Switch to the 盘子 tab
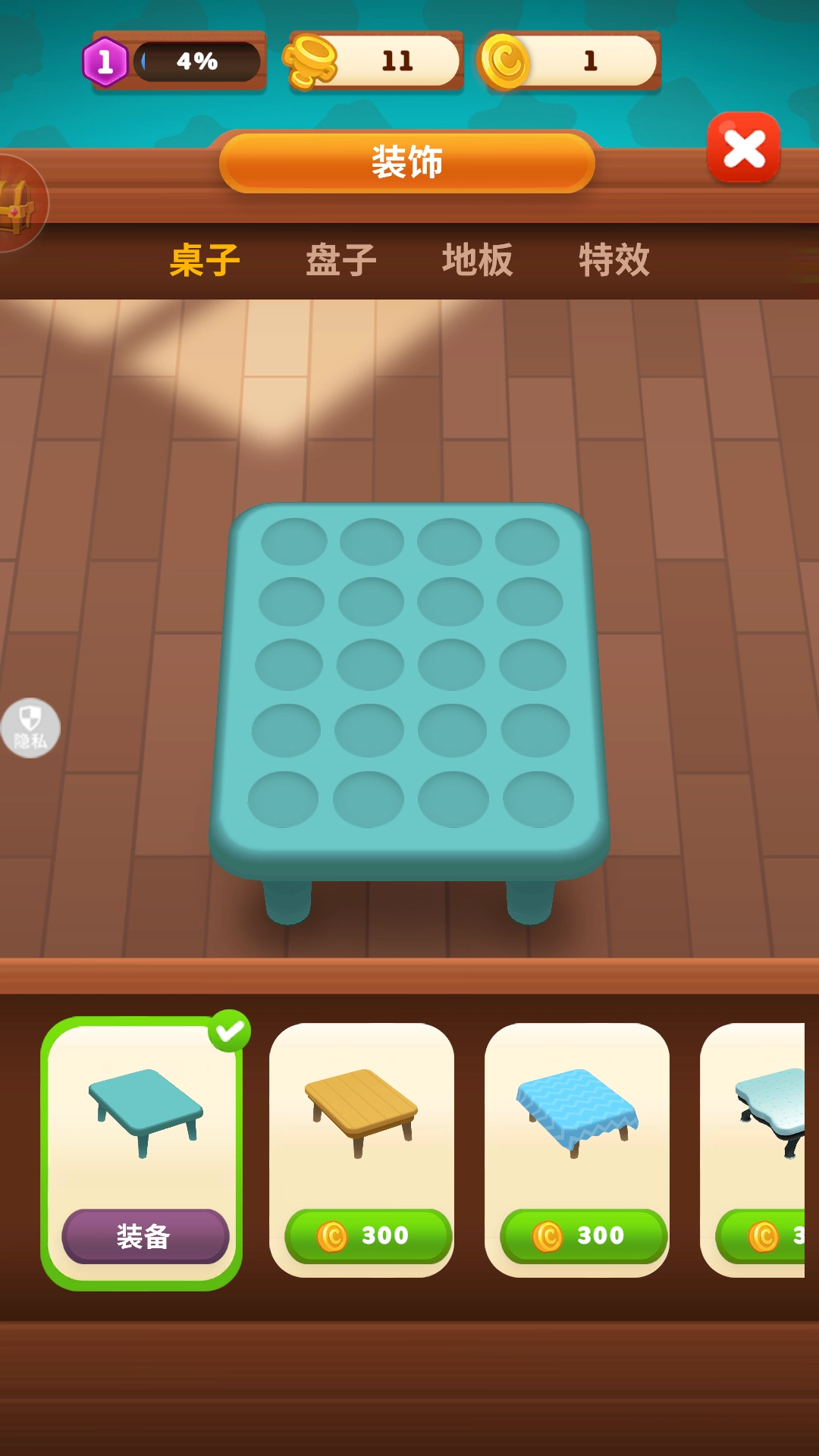 [341, 260]
